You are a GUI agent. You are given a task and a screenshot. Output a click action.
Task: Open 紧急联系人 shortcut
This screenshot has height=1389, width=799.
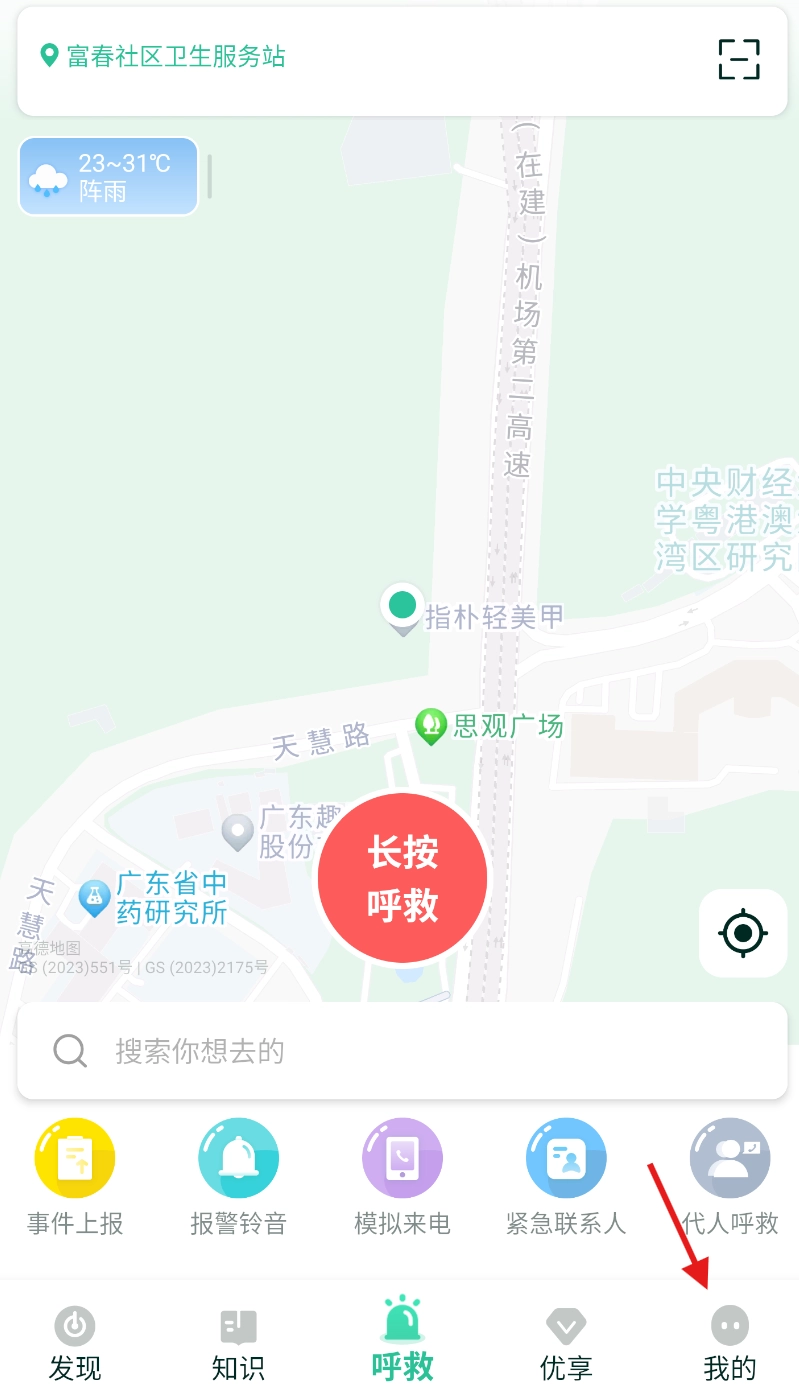click(x=566, y=1177)
